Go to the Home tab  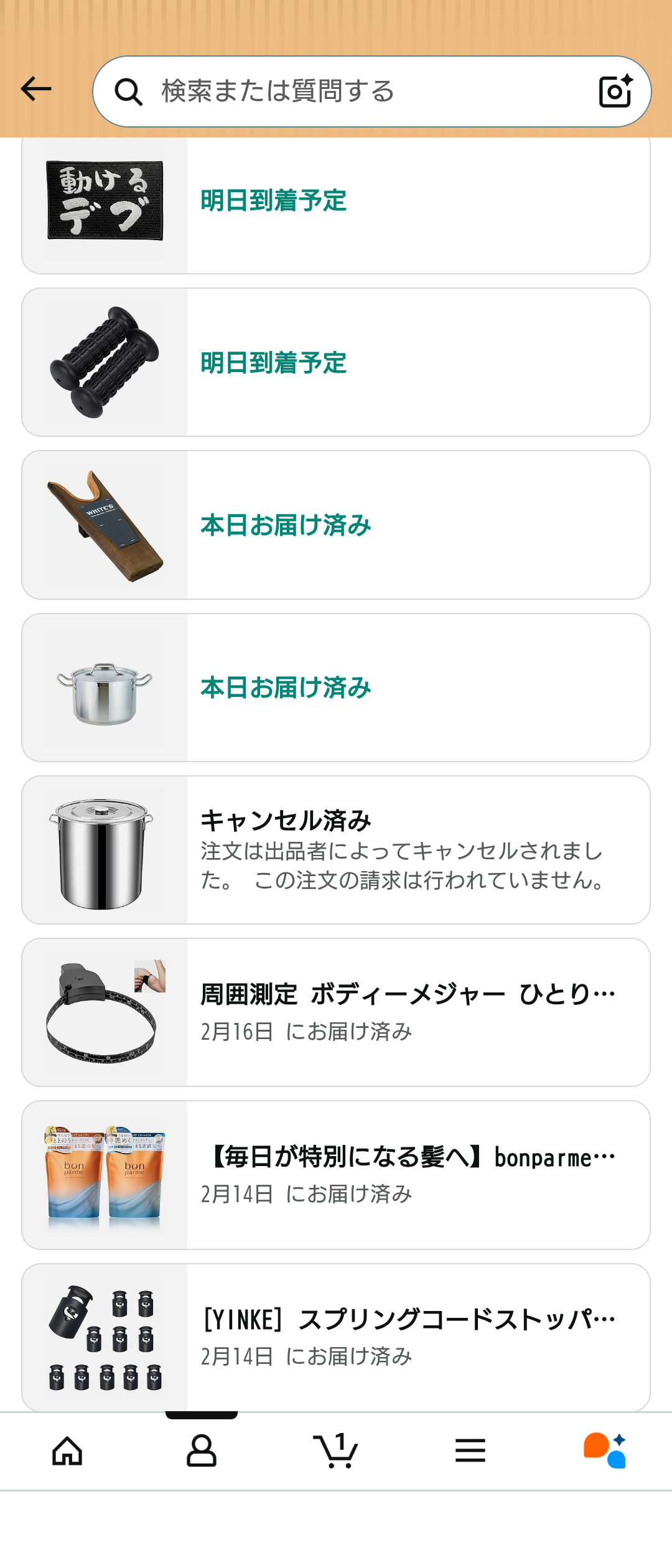67,1451
